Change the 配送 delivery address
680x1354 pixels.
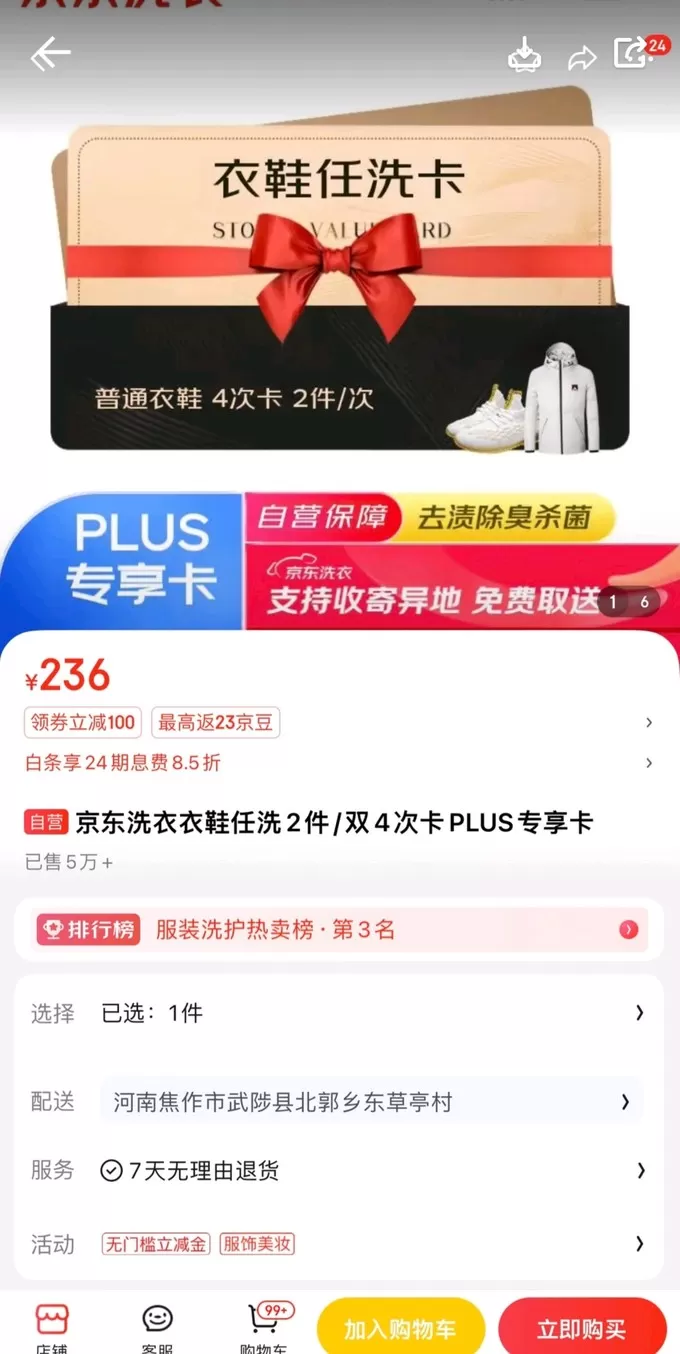370,1102
